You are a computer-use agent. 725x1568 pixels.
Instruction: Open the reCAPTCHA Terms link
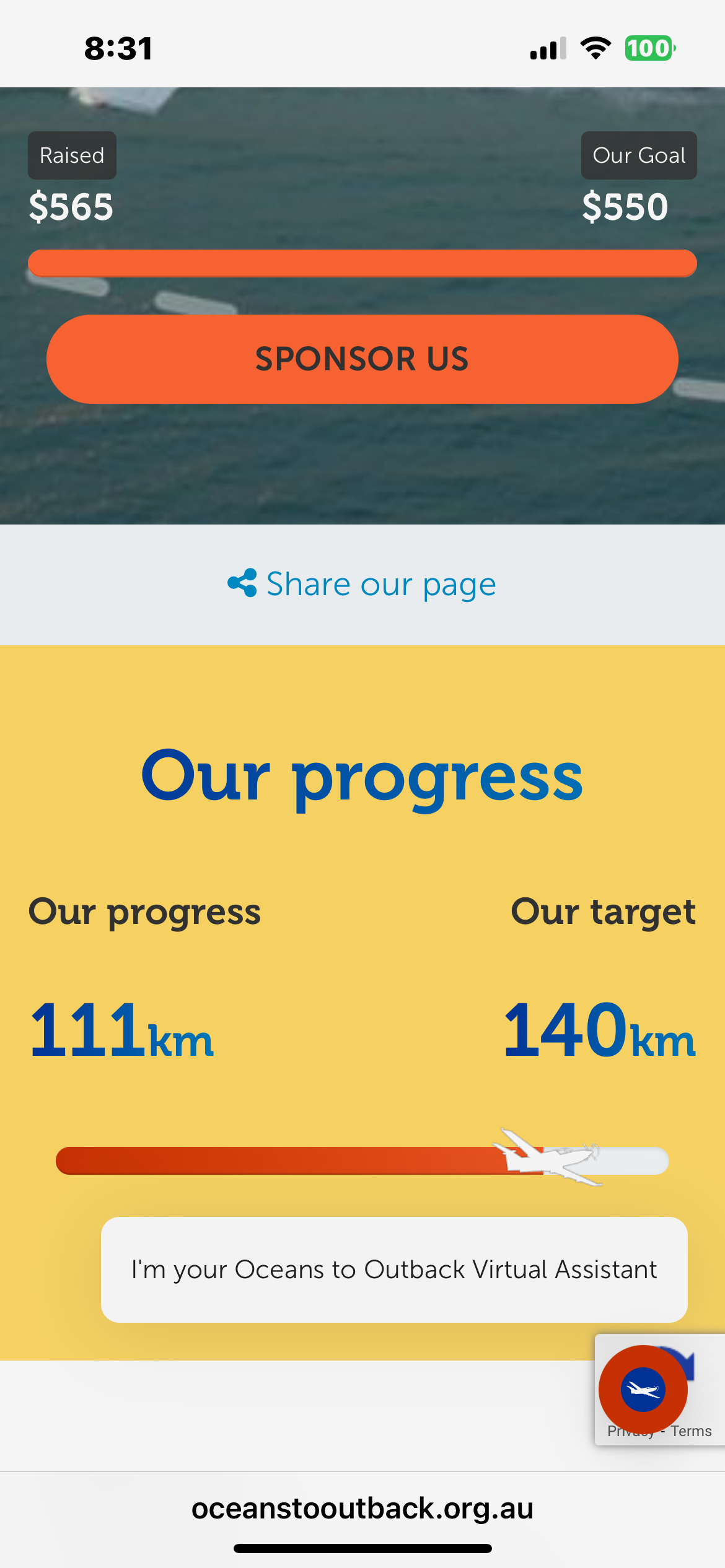click(692, 1431)
